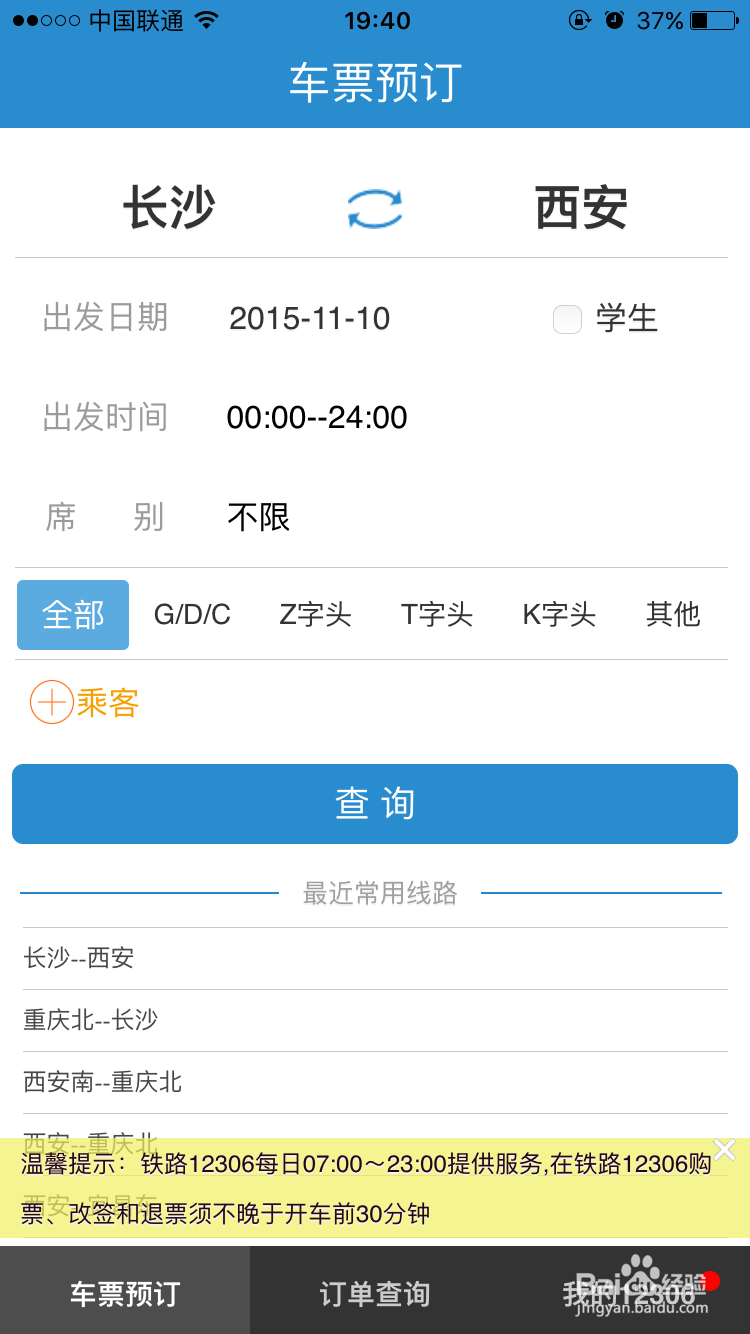This screenshot has height=1334, width=750.
Task: Filter trains by 其他
Action: pos(673,615)
